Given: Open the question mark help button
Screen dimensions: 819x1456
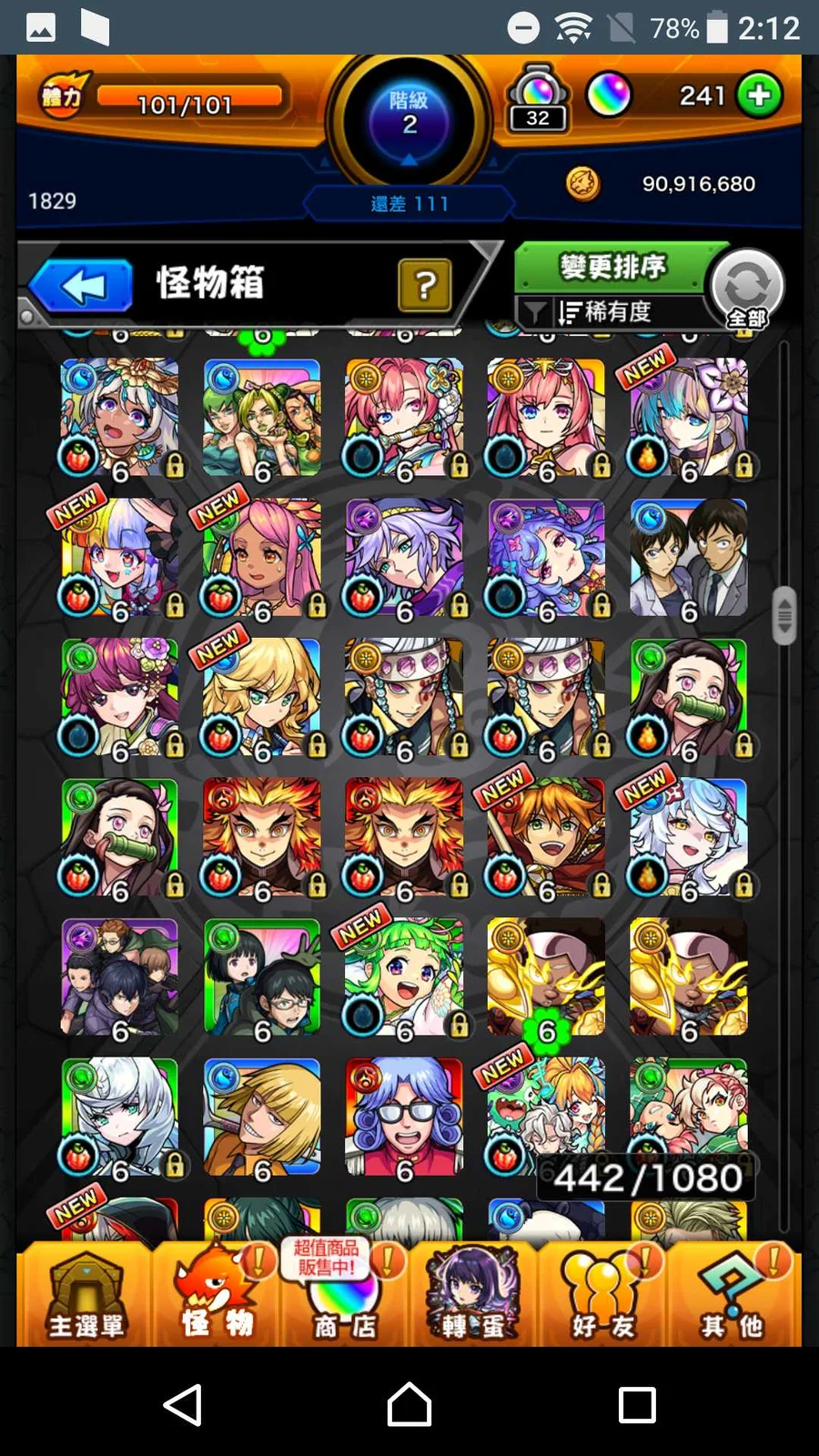Looking at the screenshot, I should pos(424,286).
